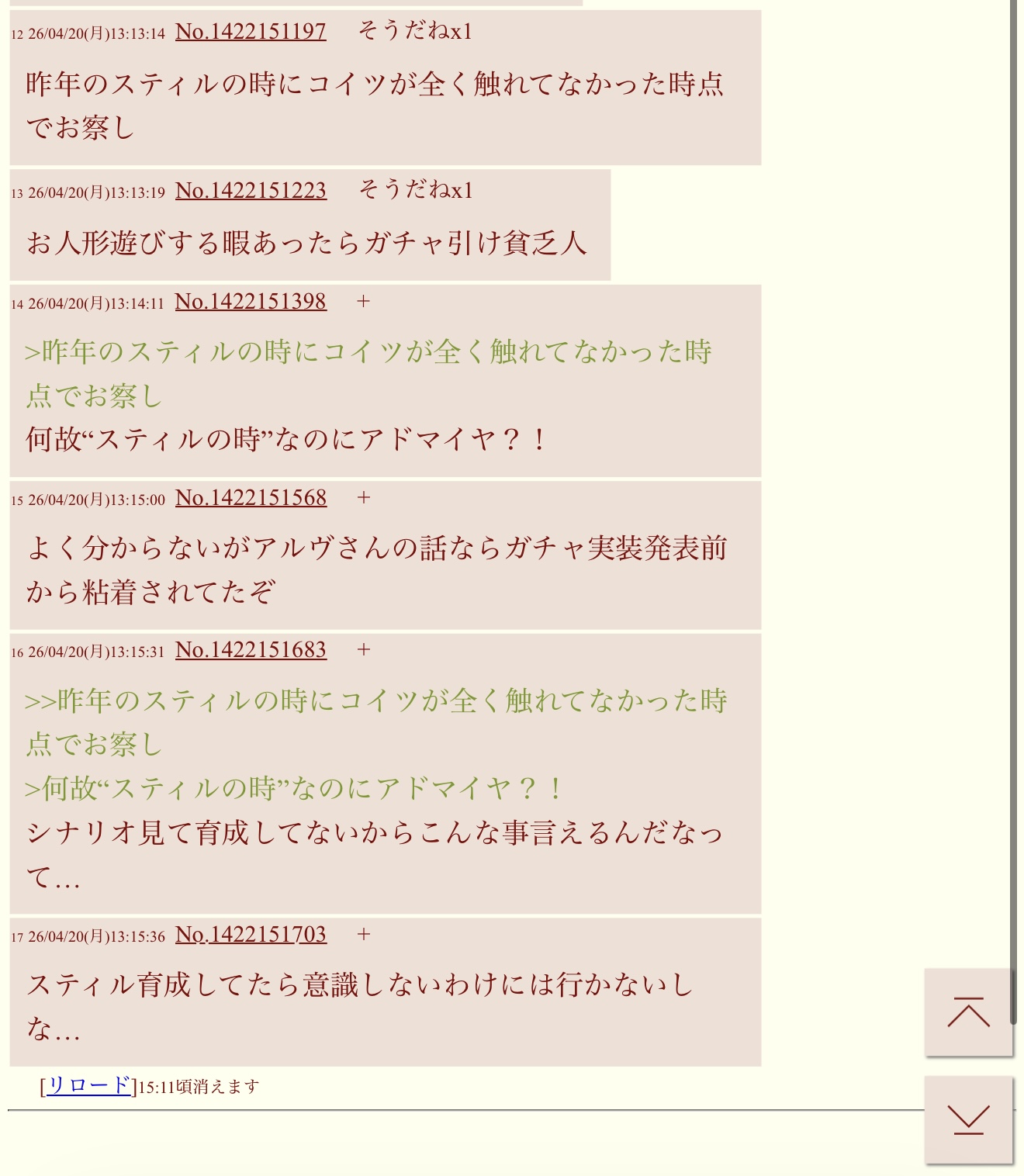Upvote post No.1422151568 with plus

pos(363,498)
